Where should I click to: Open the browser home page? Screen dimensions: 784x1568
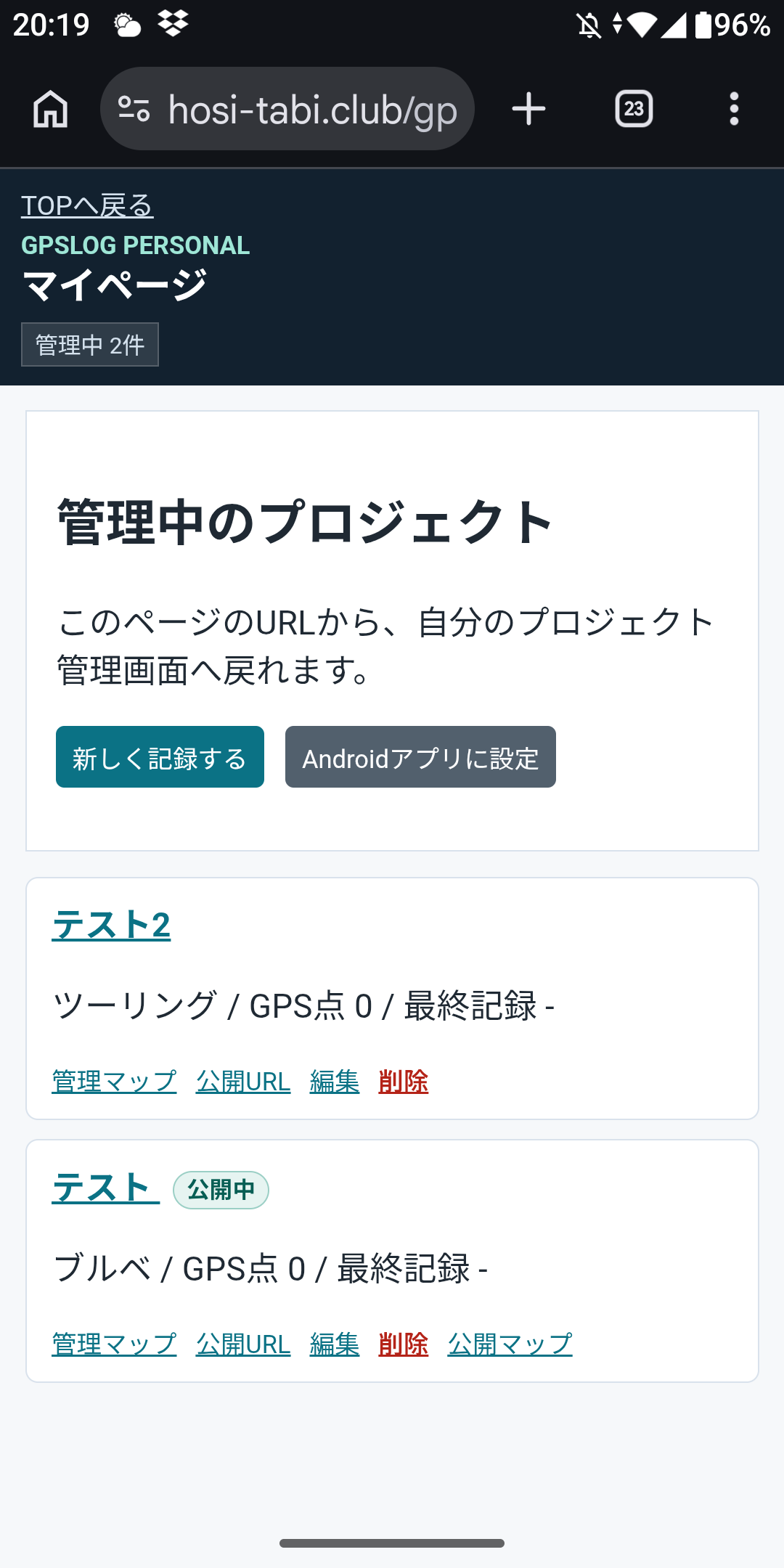(51, 110)
